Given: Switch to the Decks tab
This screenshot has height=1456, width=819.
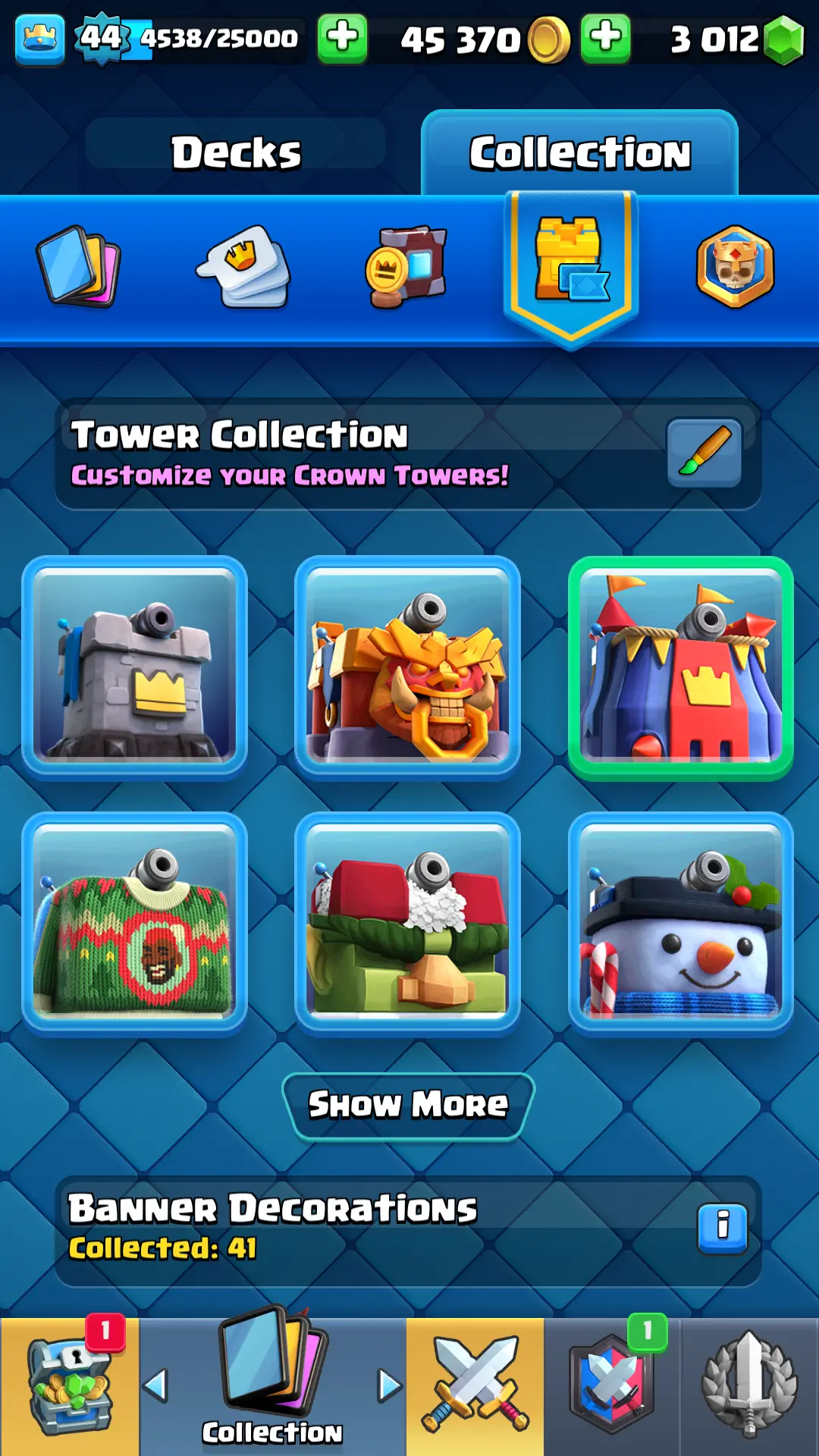Looking at the screenshot, I should pyautogui.click(x=236, y=152).
